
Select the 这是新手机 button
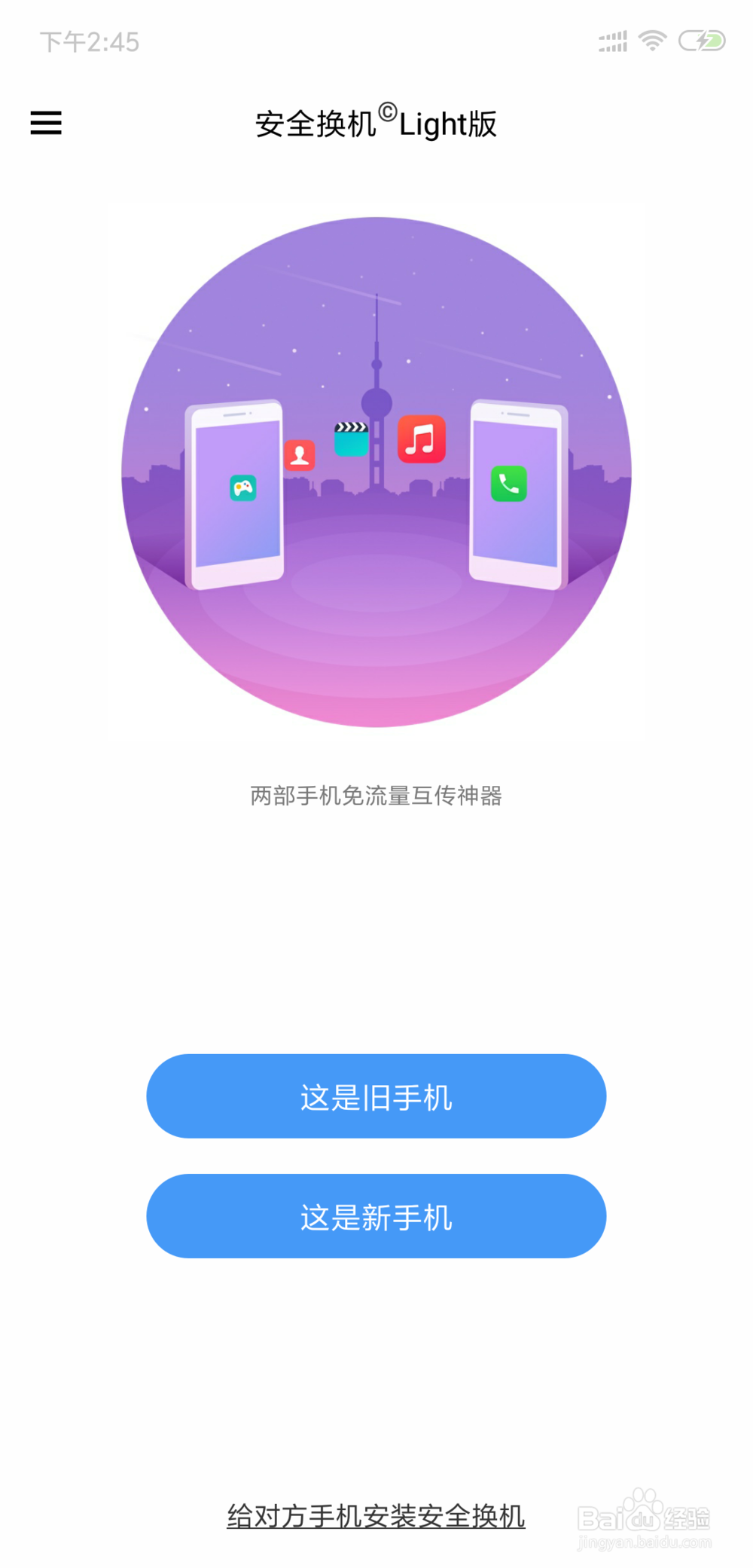coord(376,1216)
